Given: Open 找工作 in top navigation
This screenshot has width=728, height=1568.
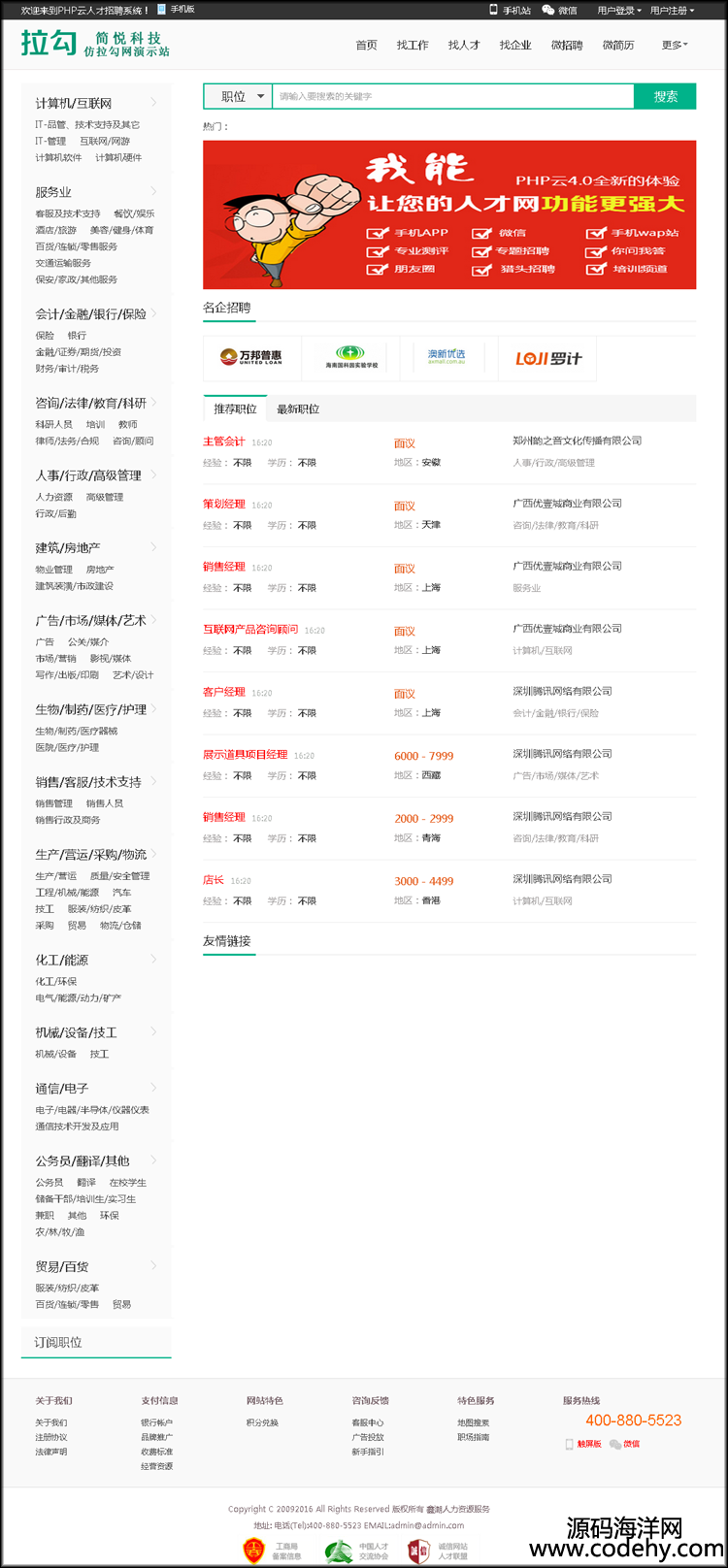Looking at the screenshot, I should 413,45.
